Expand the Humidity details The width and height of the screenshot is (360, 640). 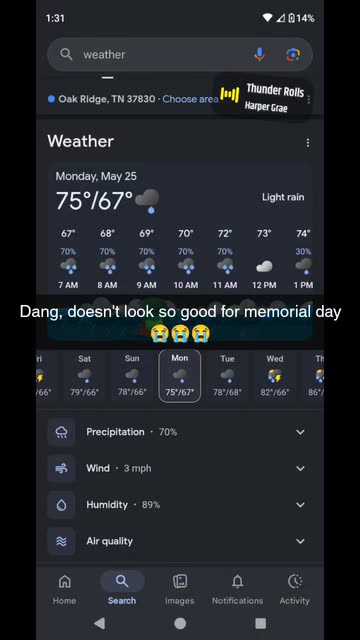click(x=180, y=504)
